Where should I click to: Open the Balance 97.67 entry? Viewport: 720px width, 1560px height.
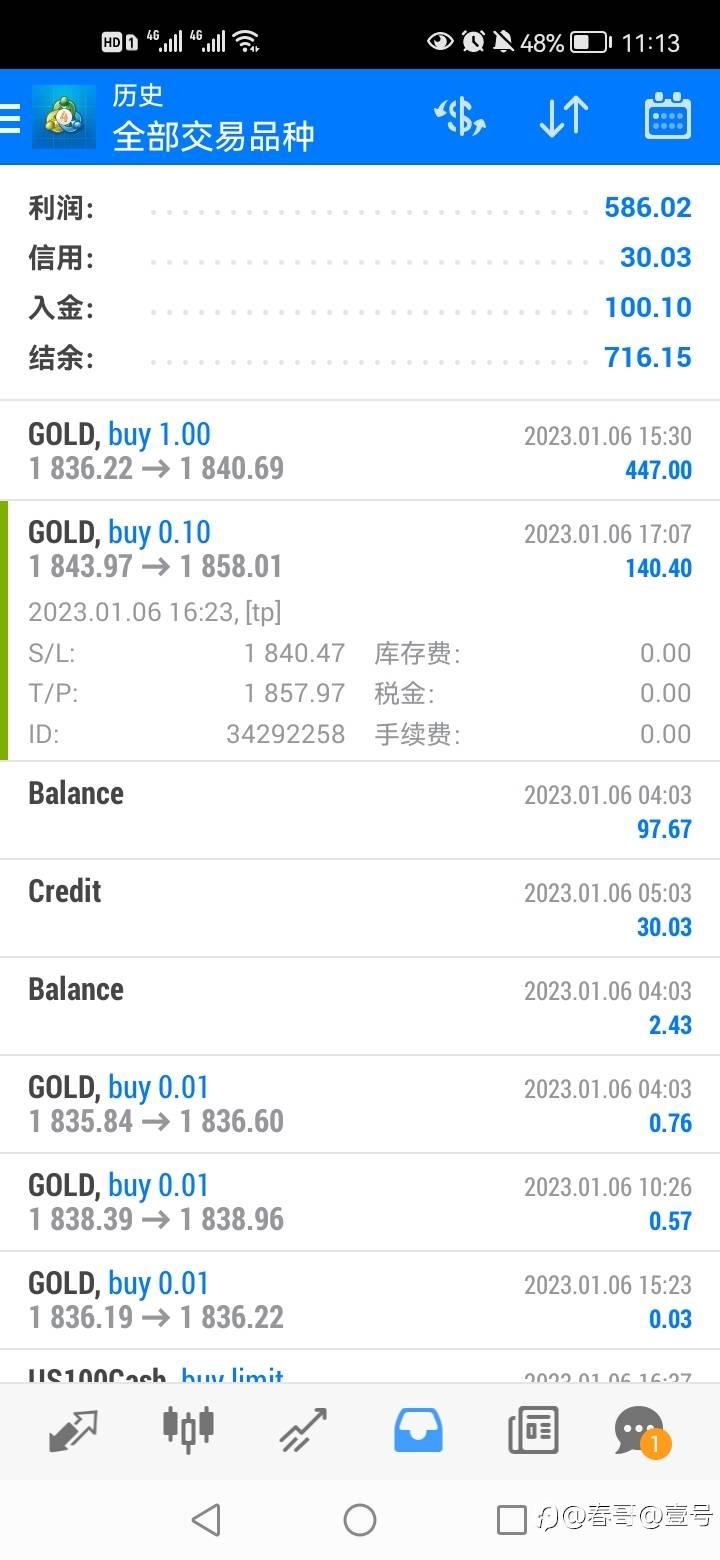pyautogui.click(x=360, y=810)
